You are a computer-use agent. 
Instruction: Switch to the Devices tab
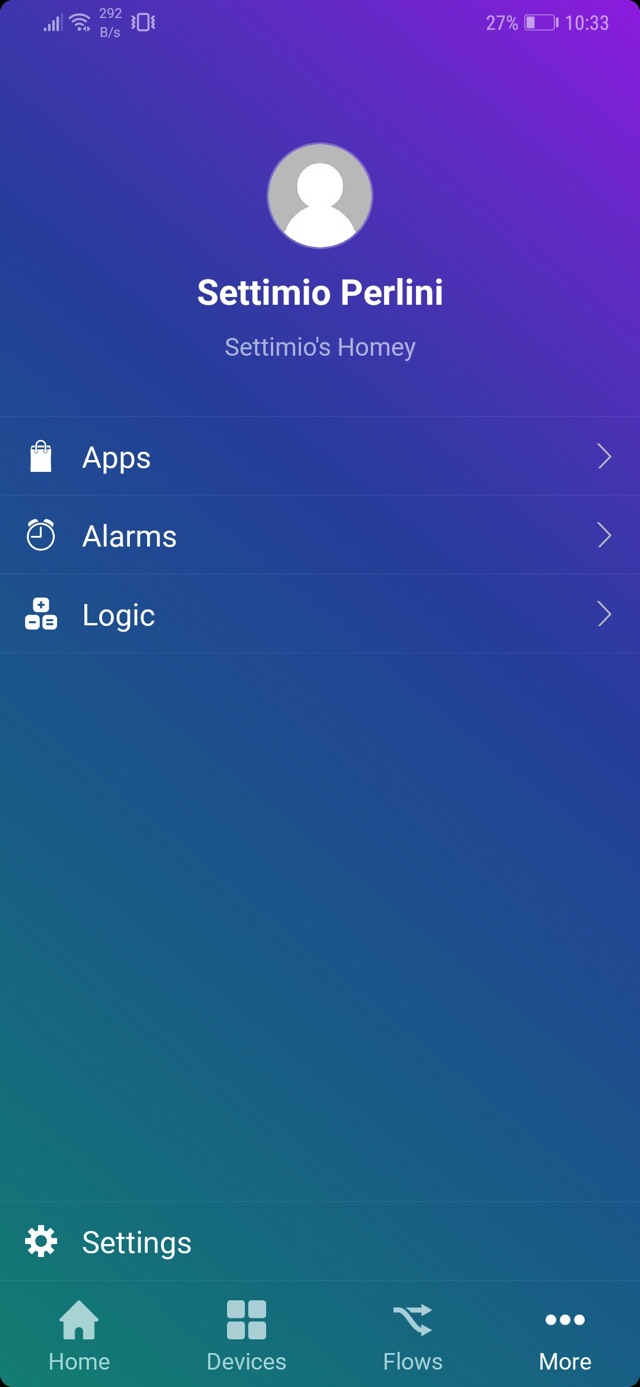[246, 1335]
